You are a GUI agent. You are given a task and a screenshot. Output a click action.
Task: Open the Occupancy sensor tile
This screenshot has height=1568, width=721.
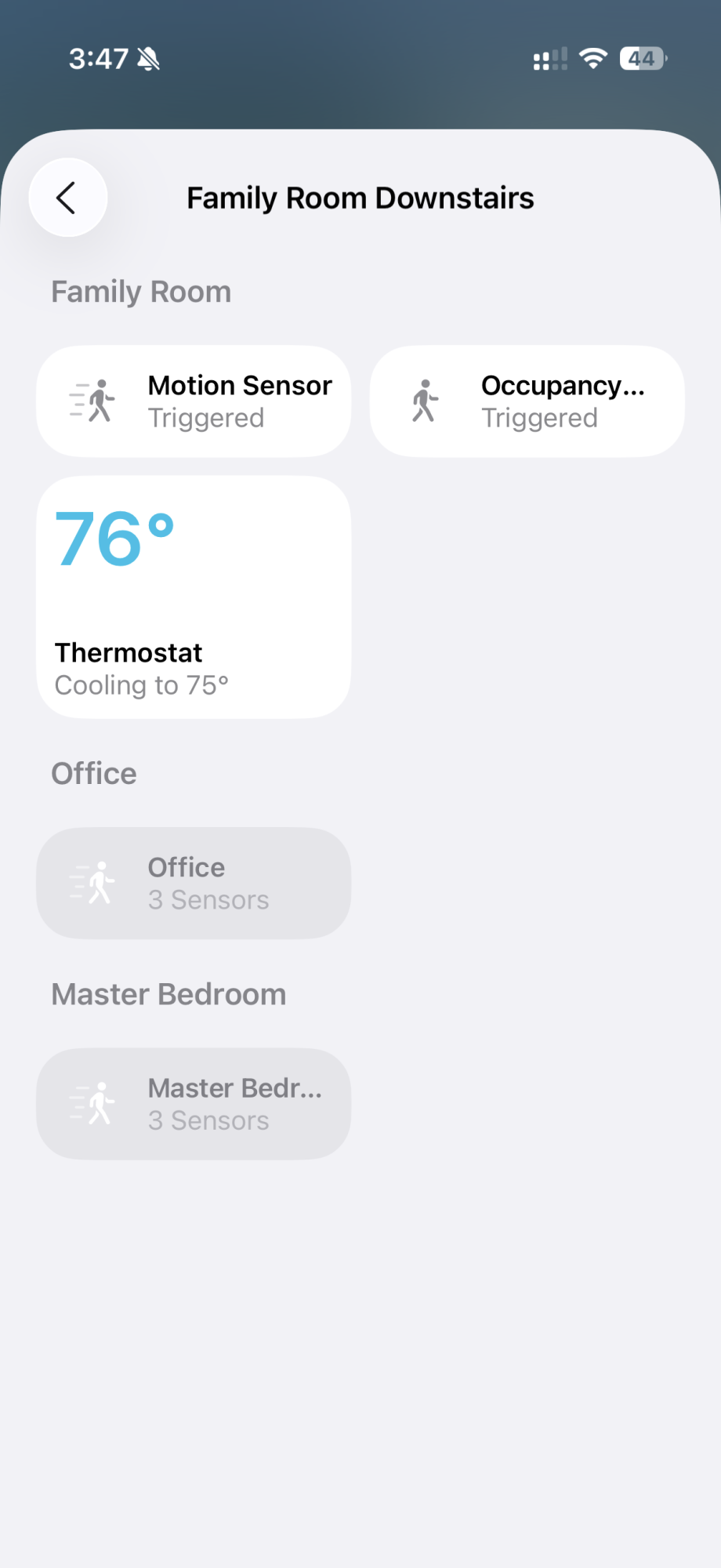[x=527, y=401]
